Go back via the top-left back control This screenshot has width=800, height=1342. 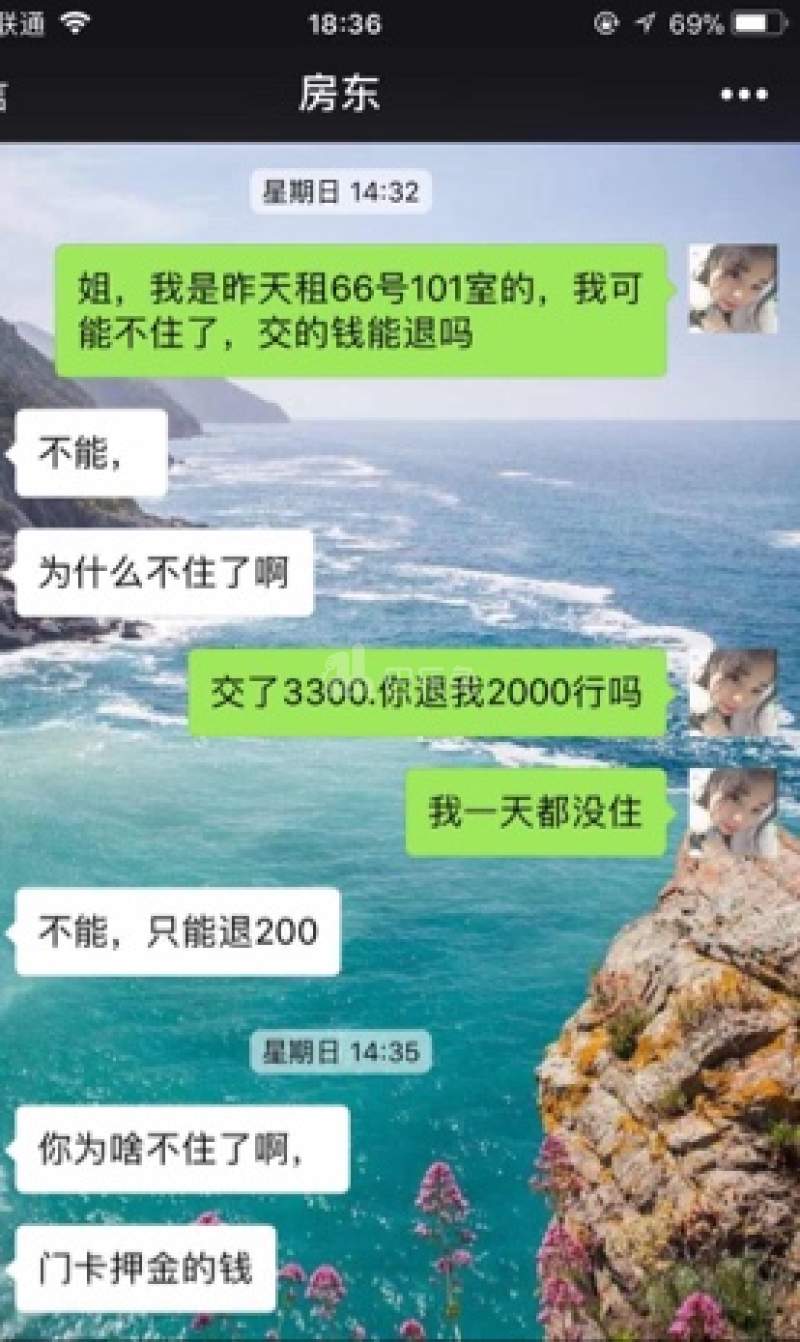point(8,96)
